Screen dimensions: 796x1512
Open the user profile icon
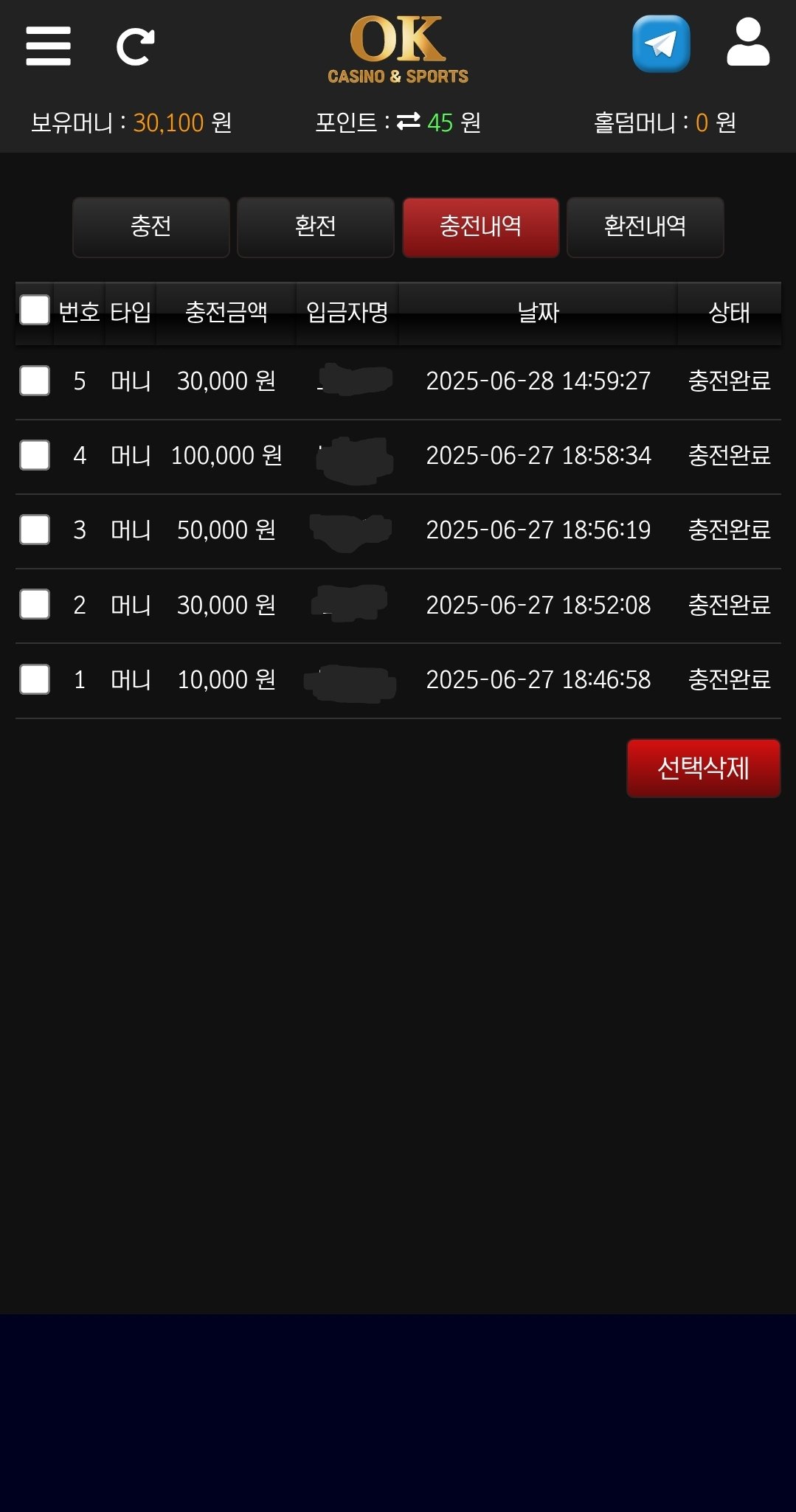point(748,44)
